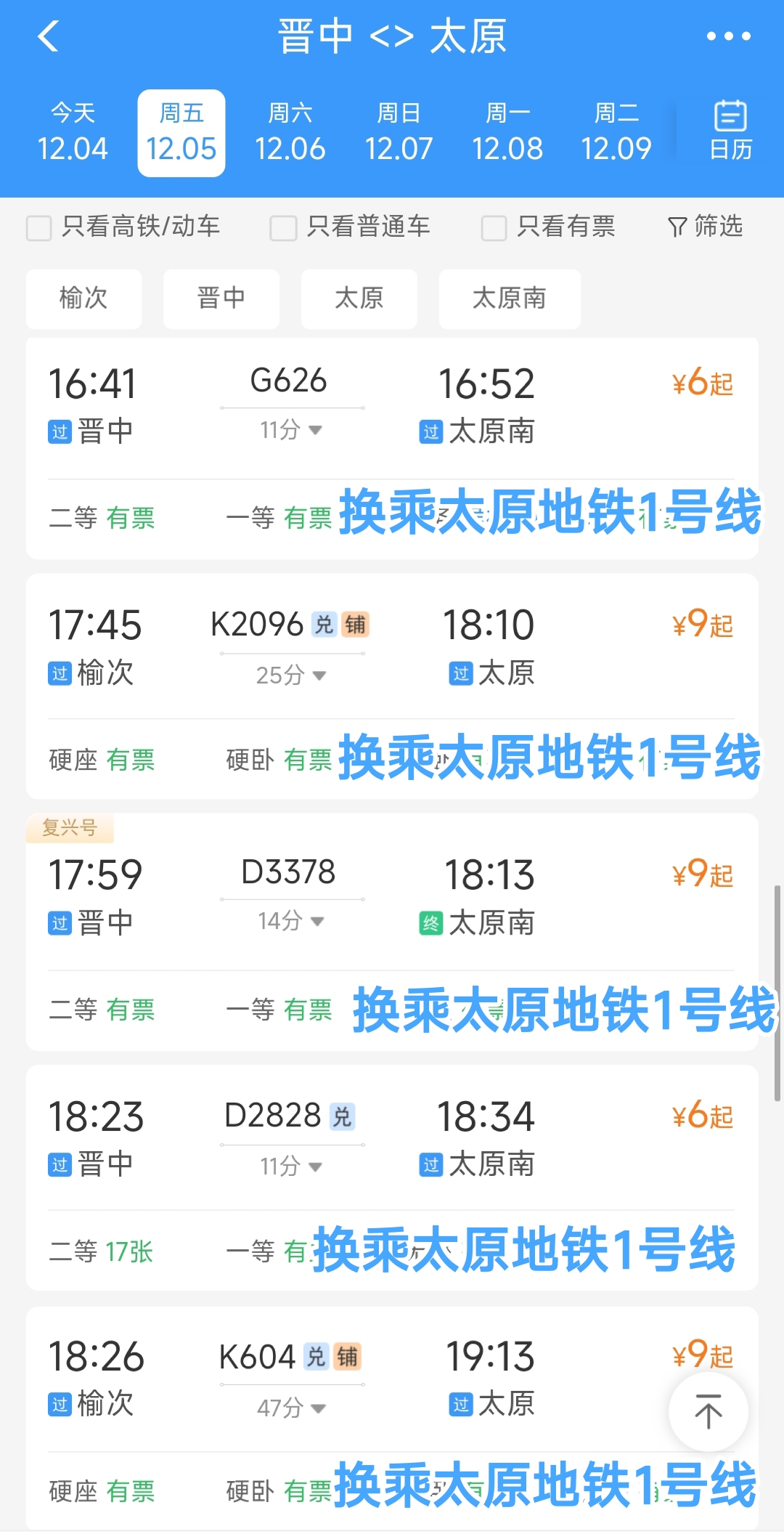
Task: Check 只看高铁/动车 option
Action: coord(39,227)
